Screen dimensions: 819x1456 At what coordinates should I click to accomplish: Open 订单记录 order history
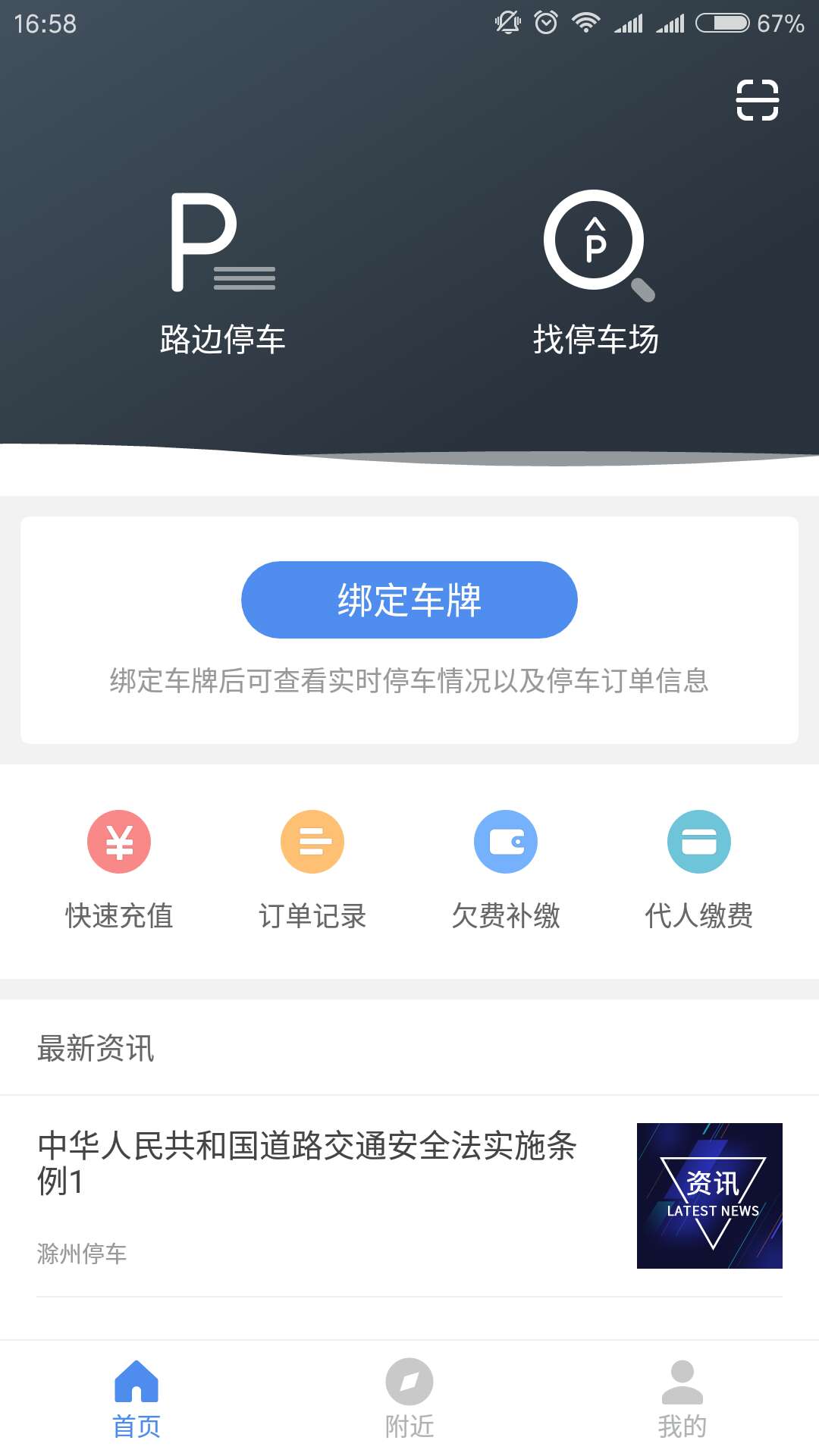coord(312,841)
